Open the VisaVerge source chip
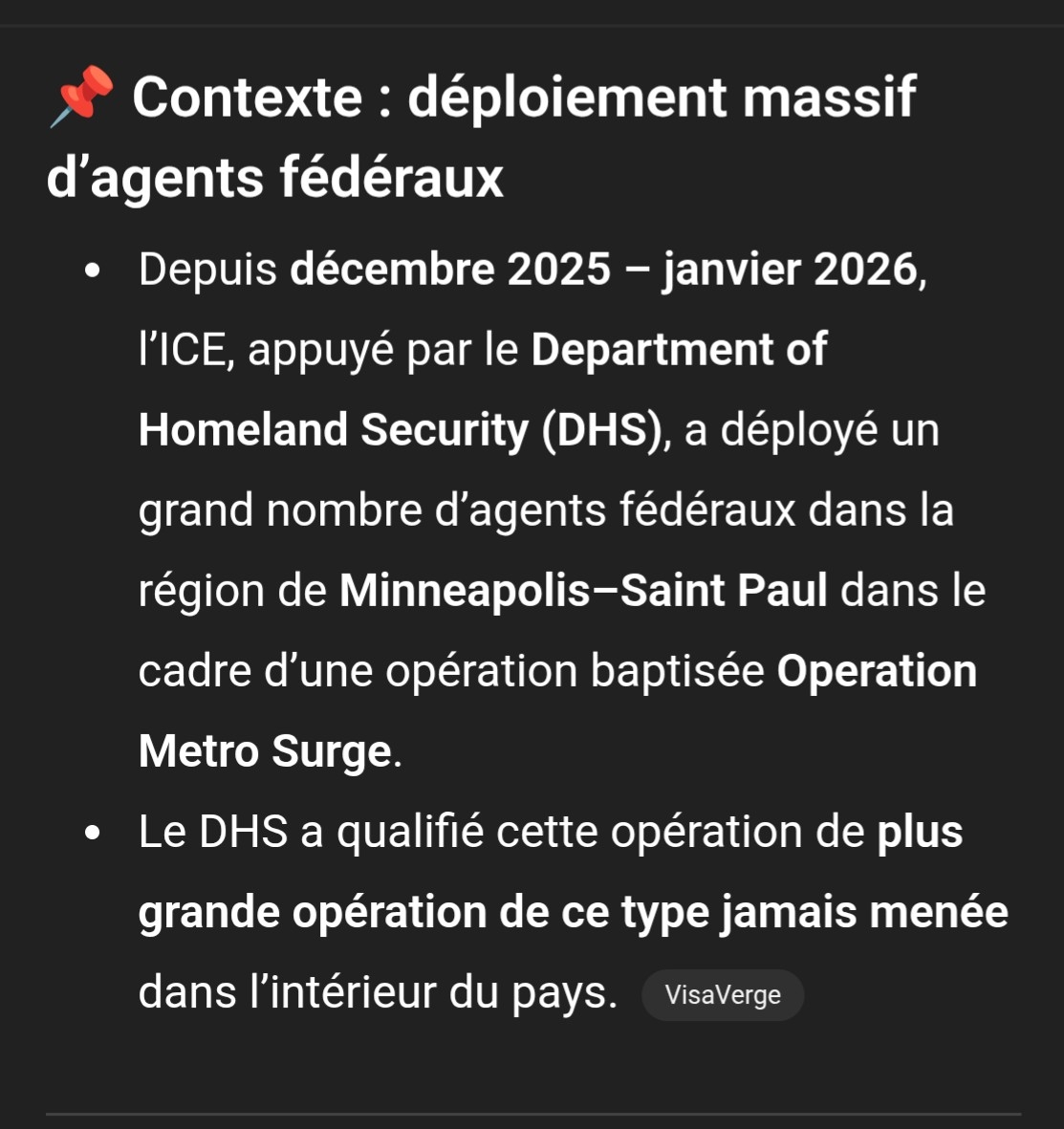This screenshot has width=1064, height=1129. pyautogui.click(x=722, y=995)
